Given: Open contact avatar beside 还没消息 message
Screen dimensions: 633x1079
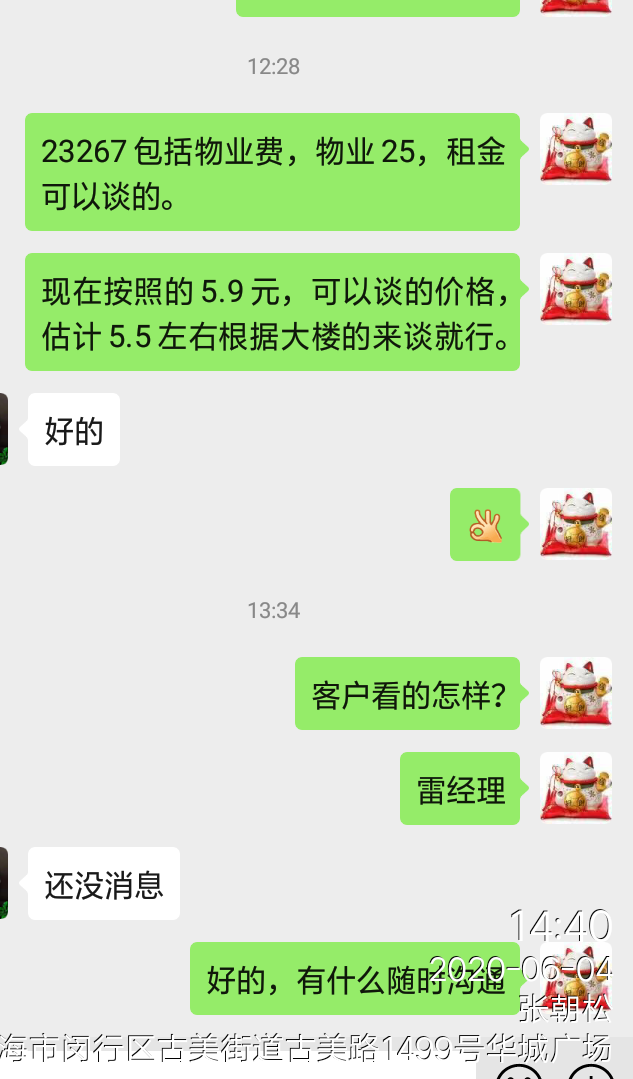Looking at the screenshot, I should [4, 883].
